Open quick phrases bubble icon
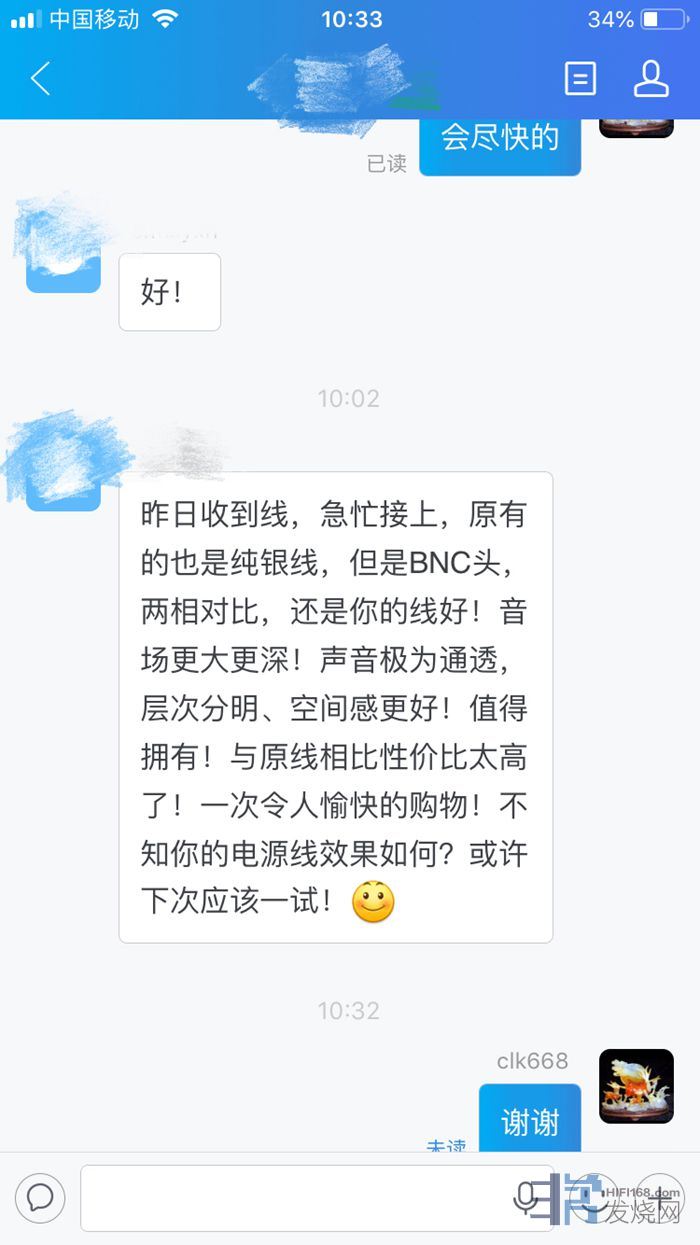 click(40, 1197)
